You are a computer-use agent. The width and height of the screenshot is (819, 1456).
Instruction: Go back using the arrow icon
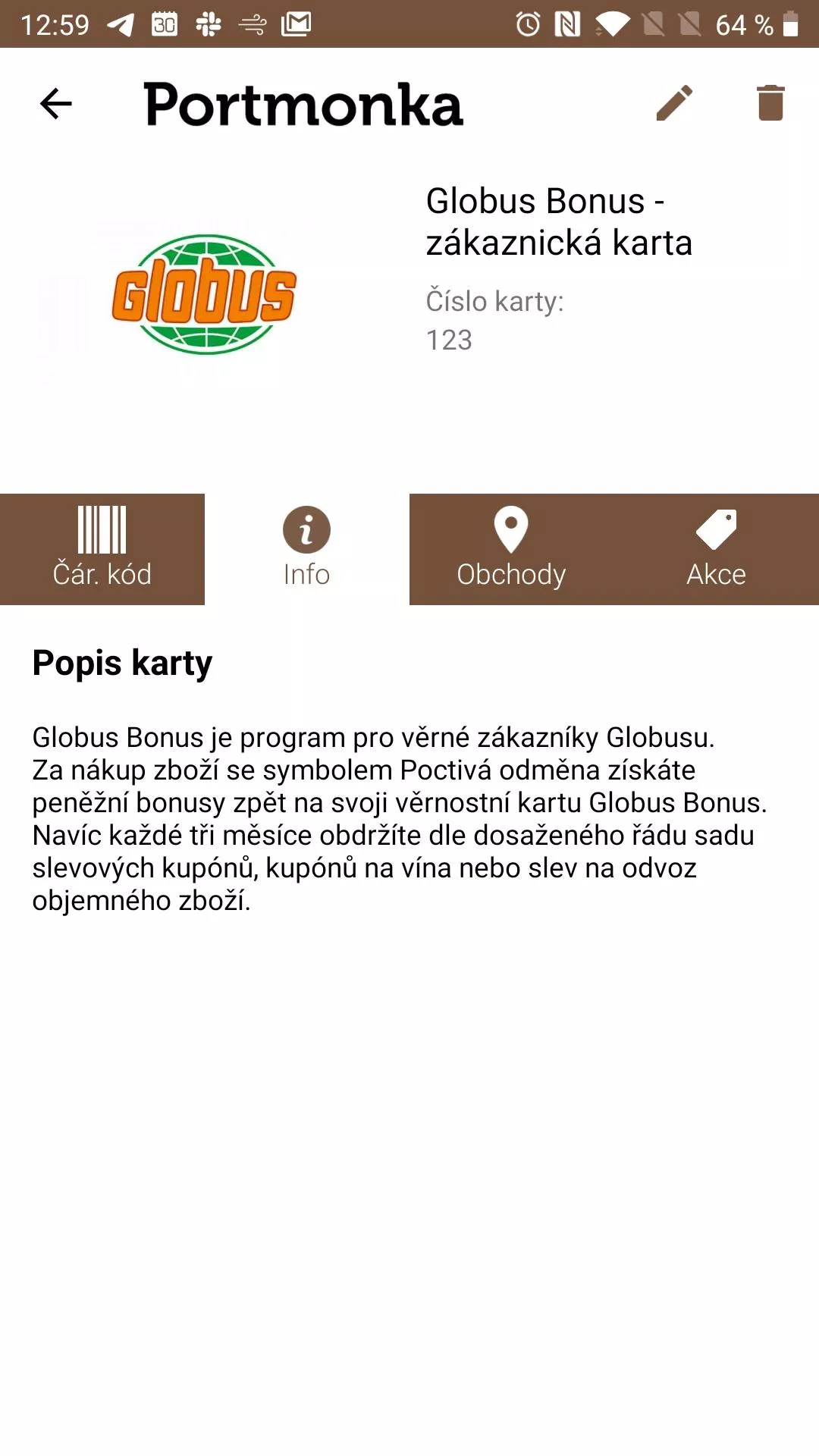[55, 104]
